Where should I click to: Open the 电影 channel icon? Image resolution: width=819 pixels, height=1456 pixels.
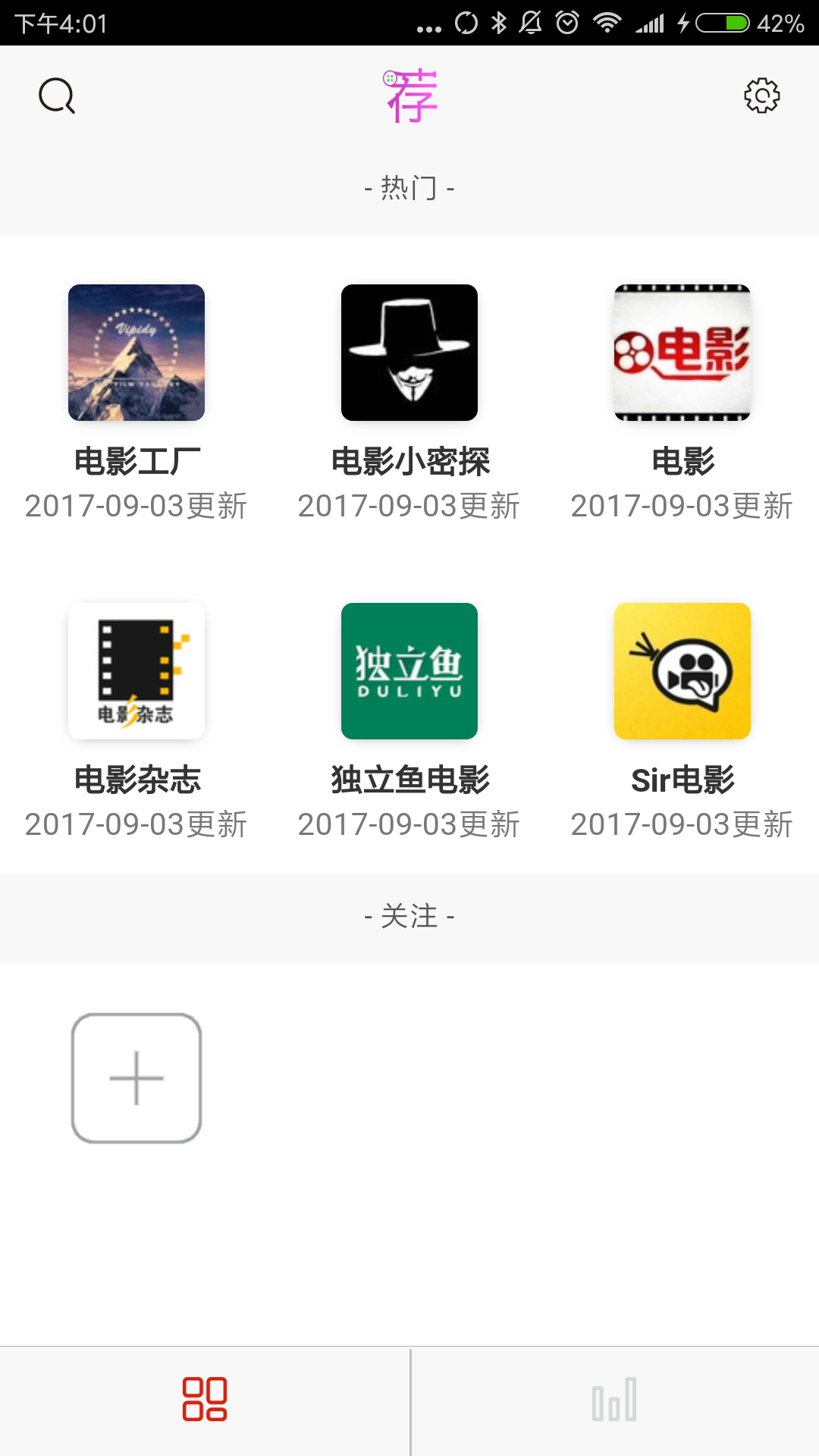[x=682, y=352]
